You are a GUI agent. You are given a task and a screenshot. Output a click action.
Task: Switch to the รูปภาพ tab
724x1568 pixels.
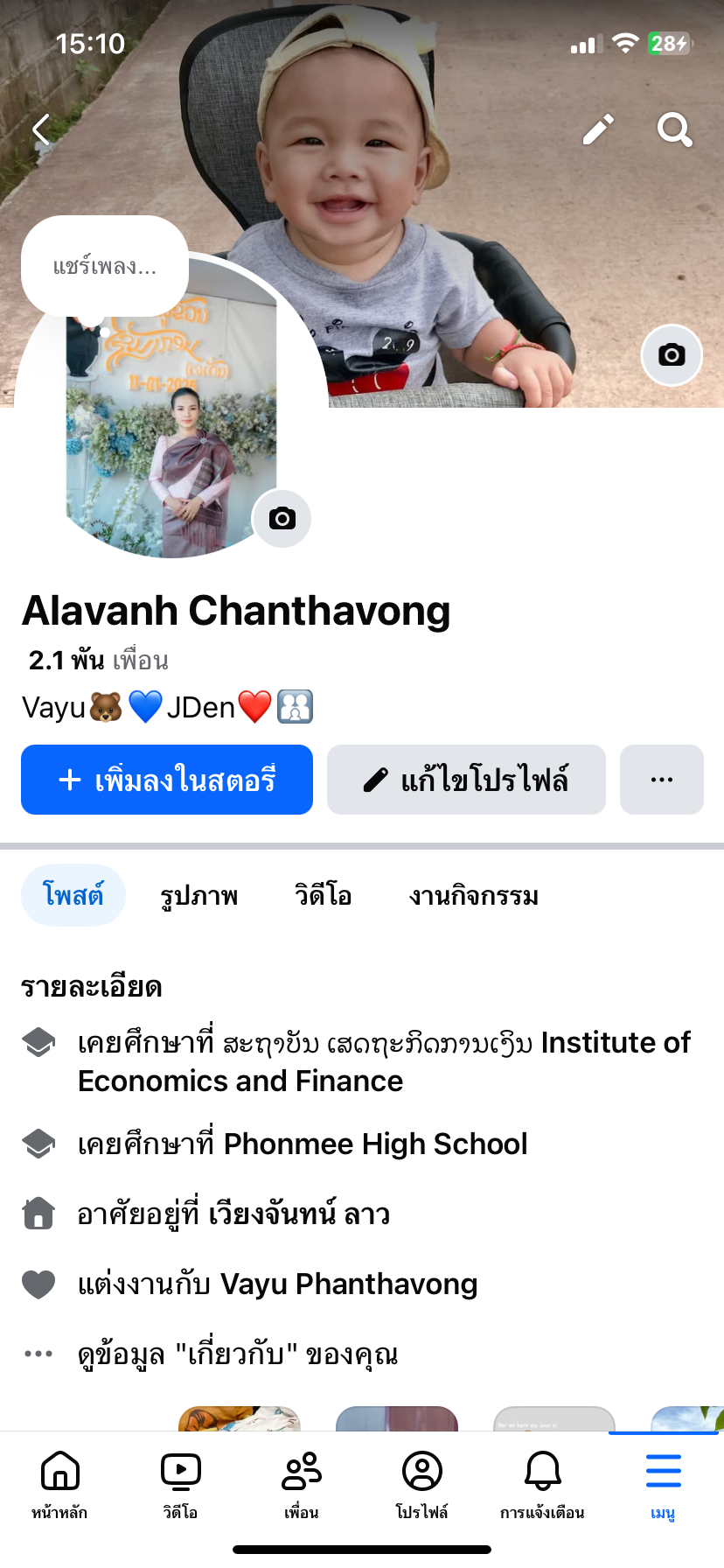click(199, 895)
